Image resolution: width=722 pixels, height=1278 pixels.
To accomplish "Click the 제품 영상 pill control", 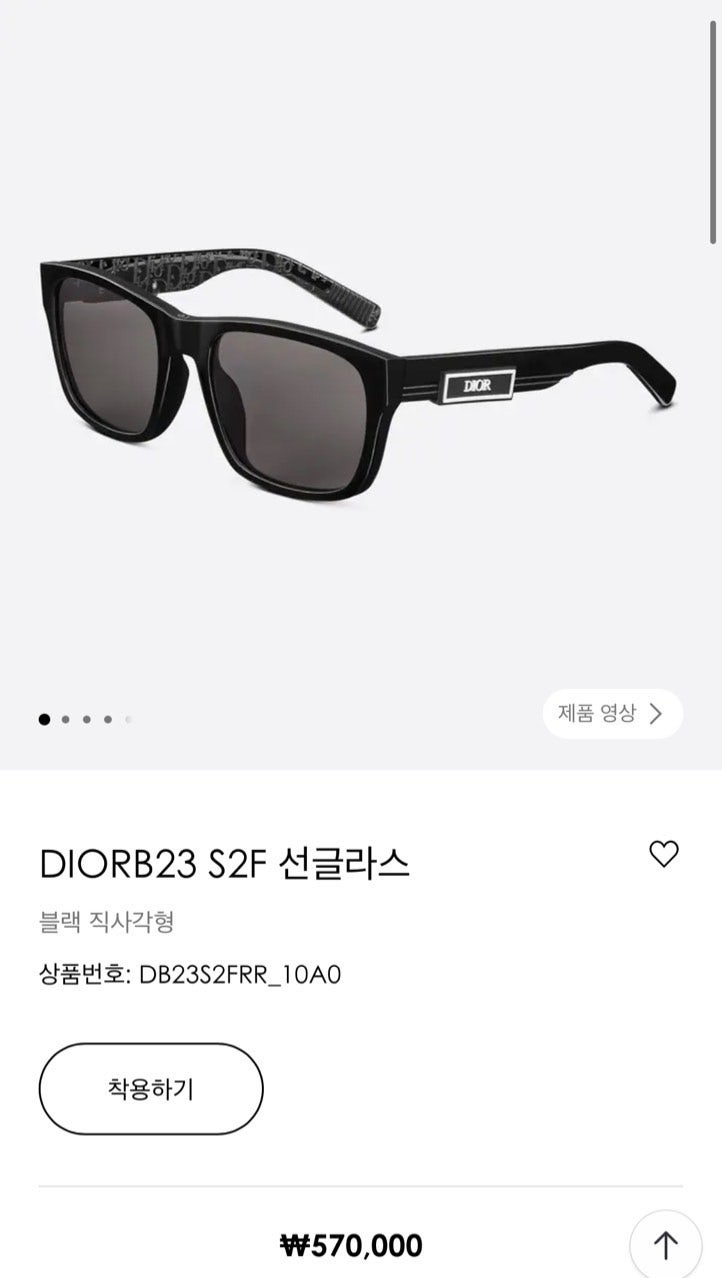I will coord(610,714).
